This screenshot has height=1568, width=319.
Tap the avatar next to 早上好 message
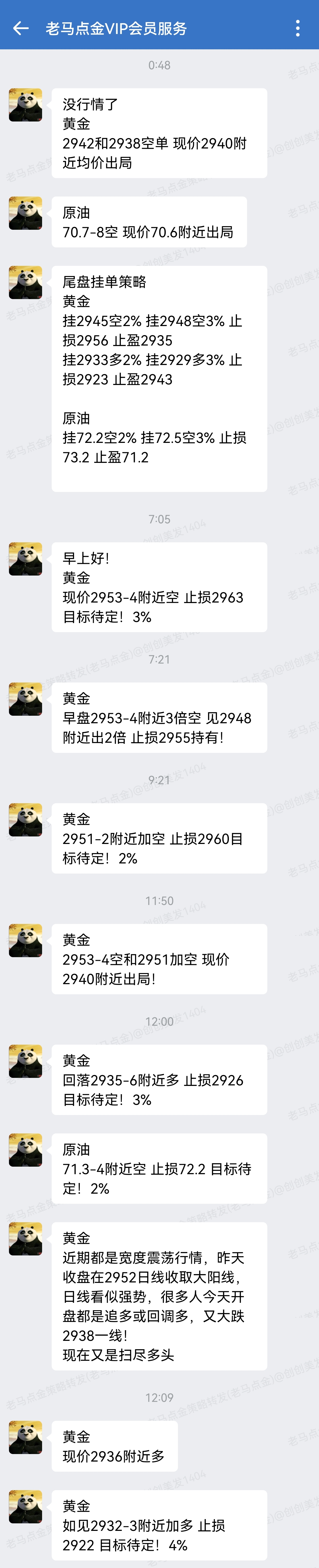tap(25, 559)
